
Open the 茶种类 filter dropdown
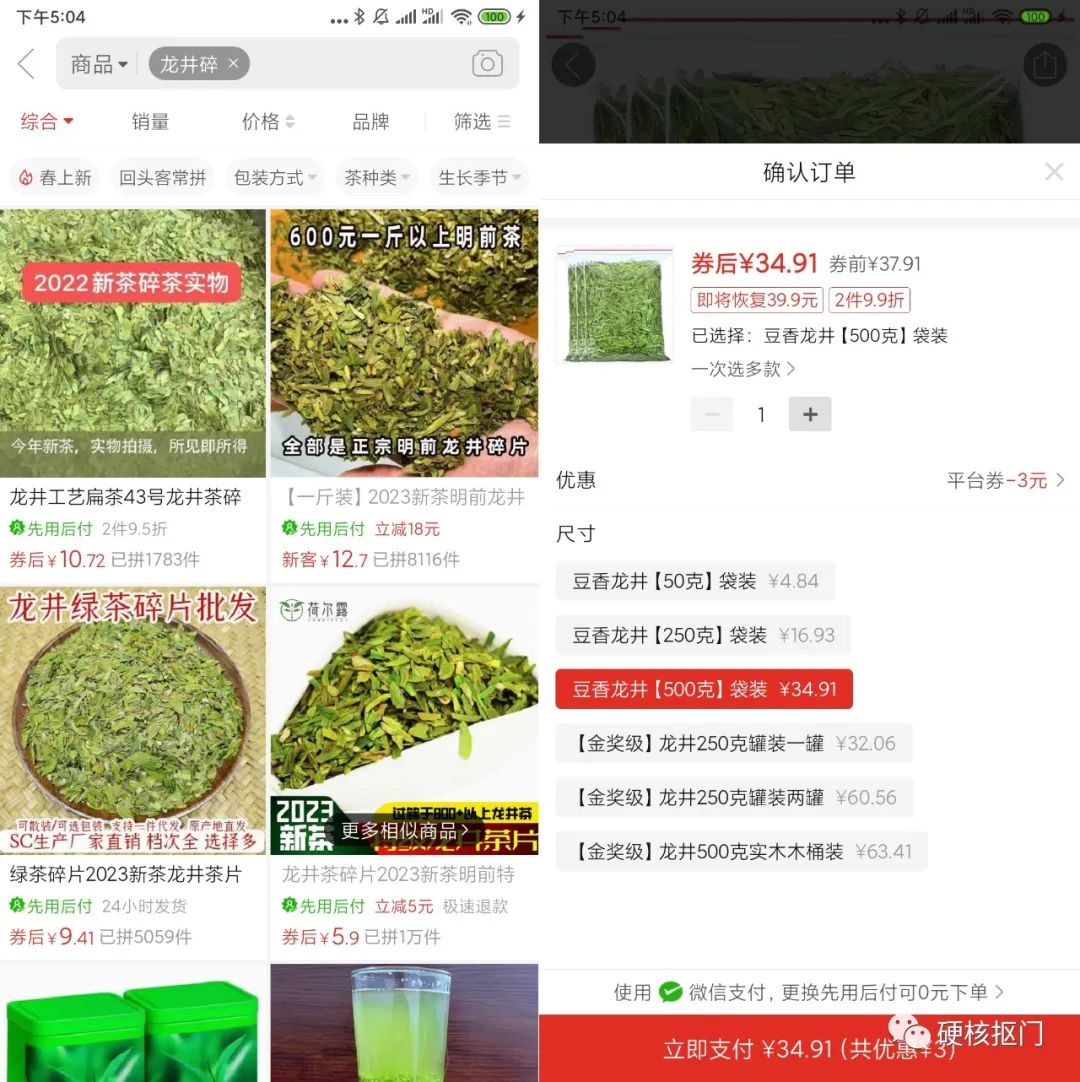[377, 177]
